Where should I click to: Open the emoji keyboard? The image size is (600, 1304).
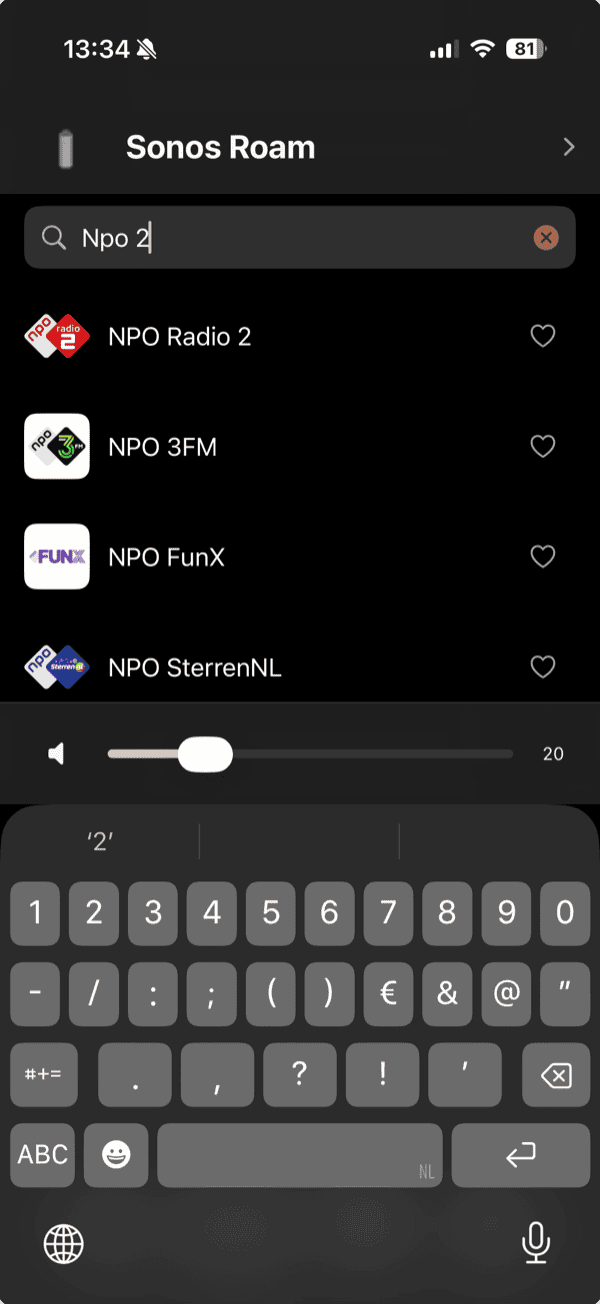[116, 1155]
